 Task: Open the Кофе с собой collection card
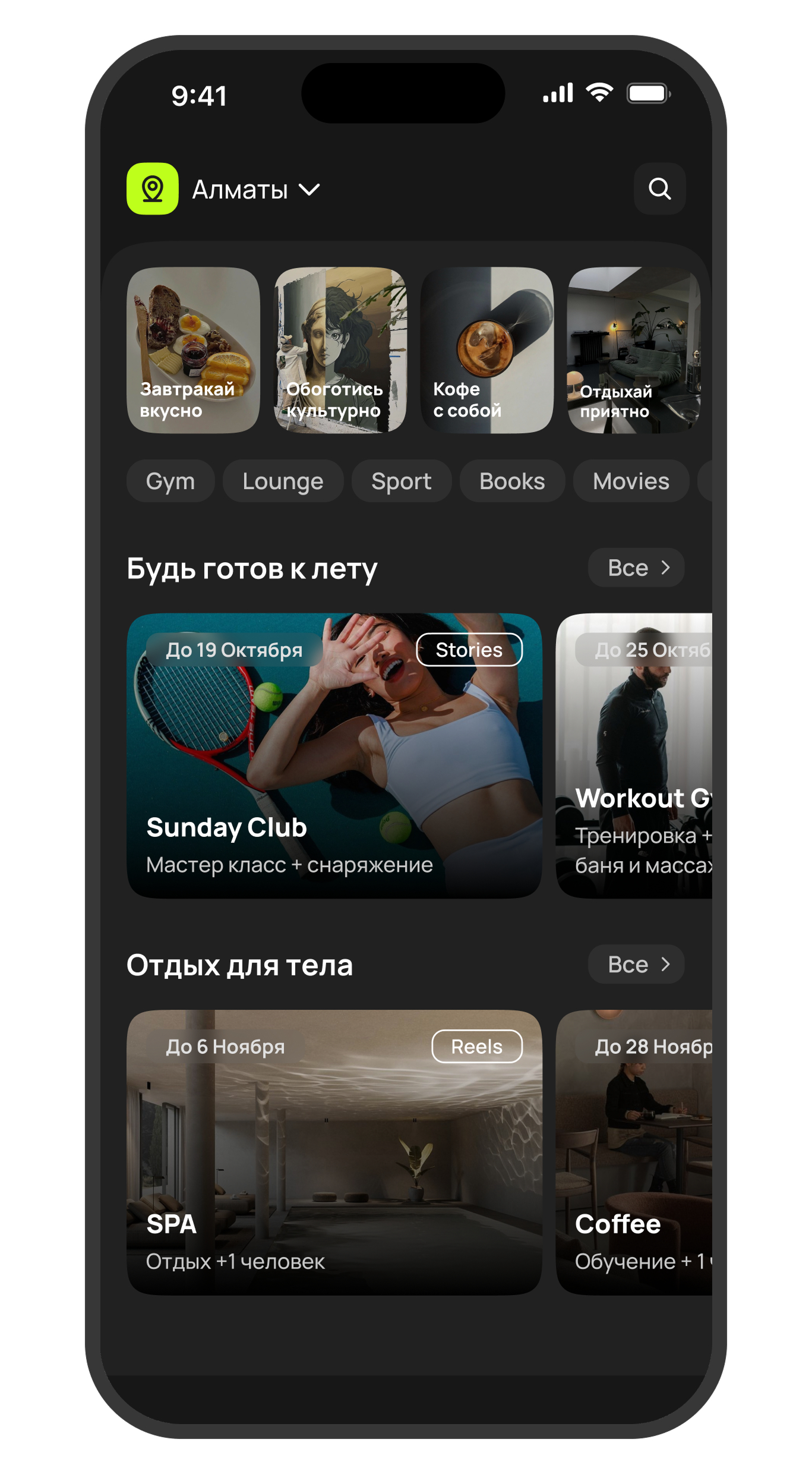tap(487, 351)
